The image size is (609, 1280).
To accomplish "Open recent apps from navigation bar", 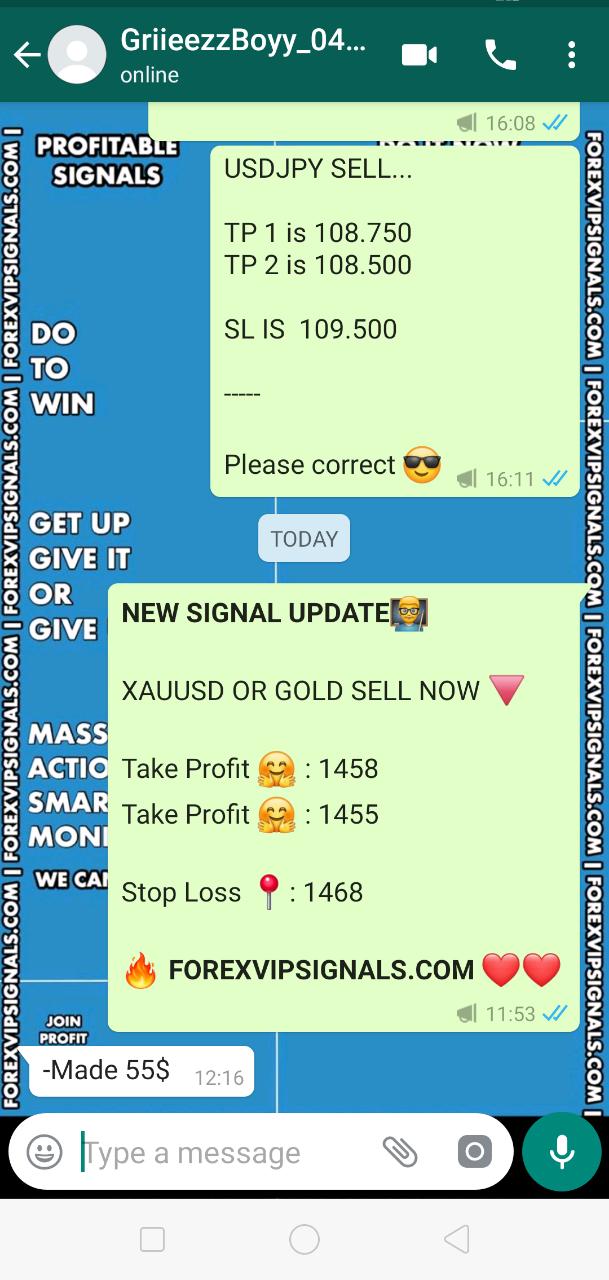I will pos(152,1240).
